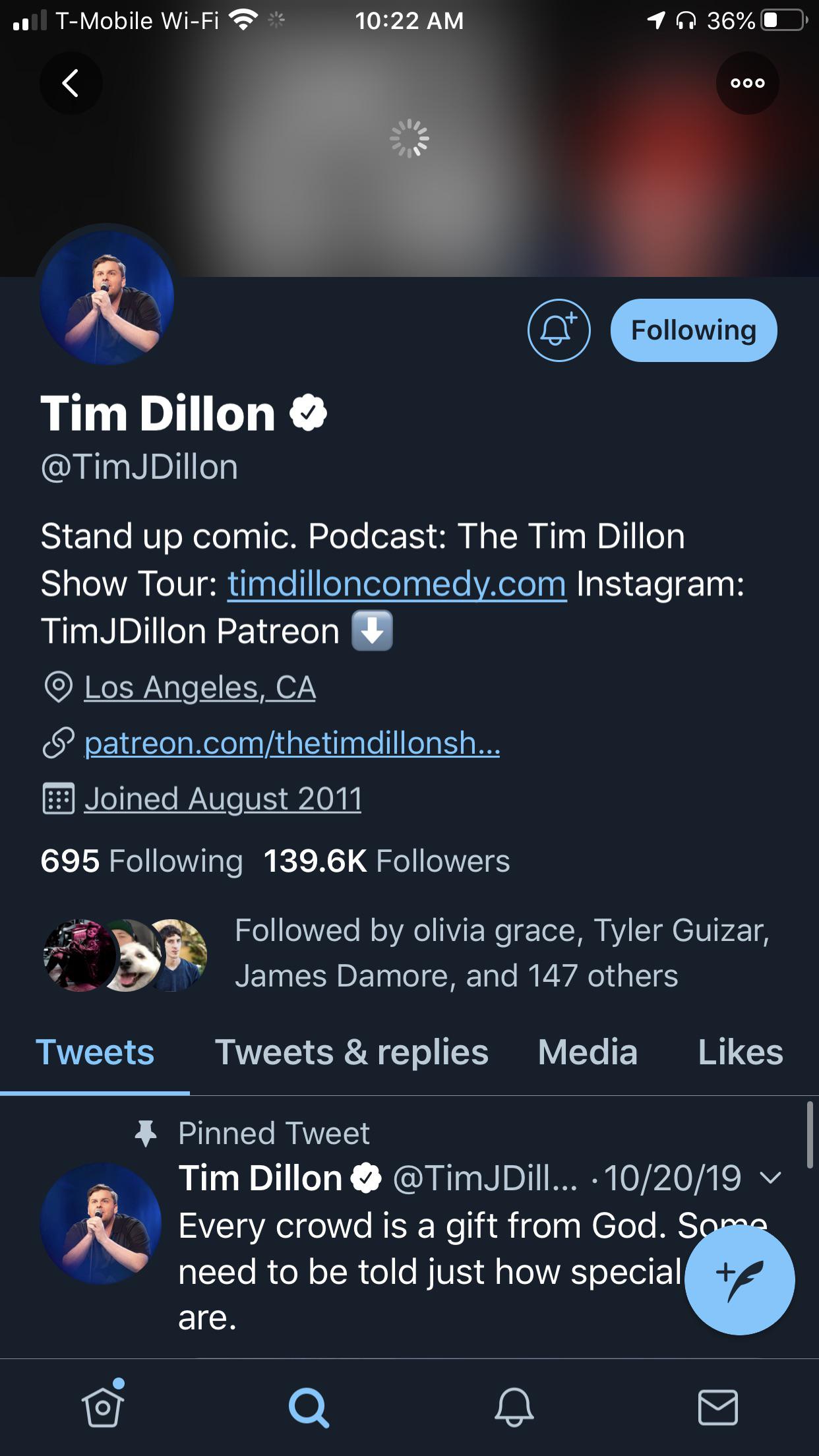Compose a new tweet
Viewport: 819px width, 1456px height.
(x=739, y=1280)
